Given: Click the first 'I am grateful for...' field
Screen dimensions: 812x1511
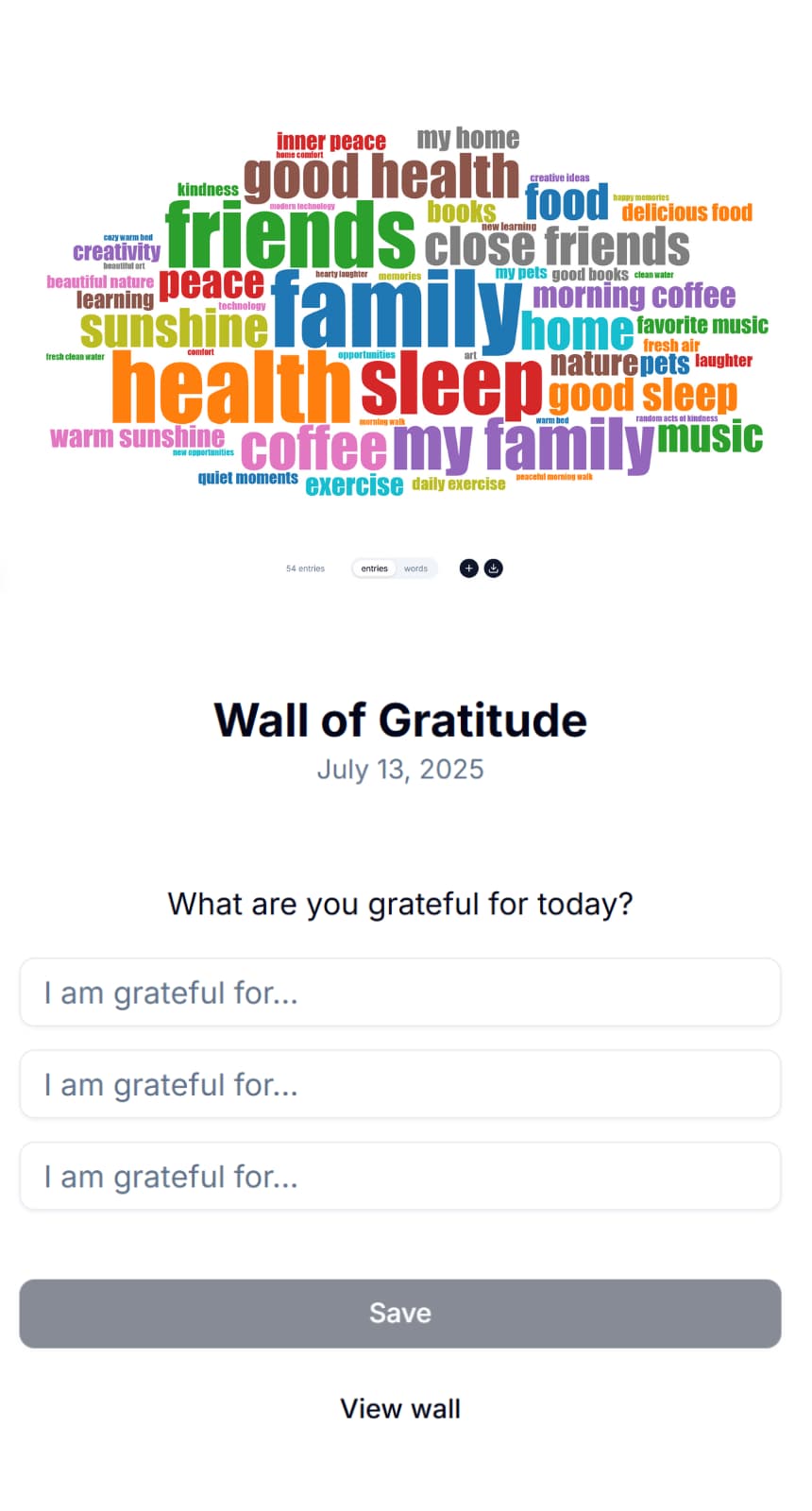Looking at the screenshot, I should 400,992.
